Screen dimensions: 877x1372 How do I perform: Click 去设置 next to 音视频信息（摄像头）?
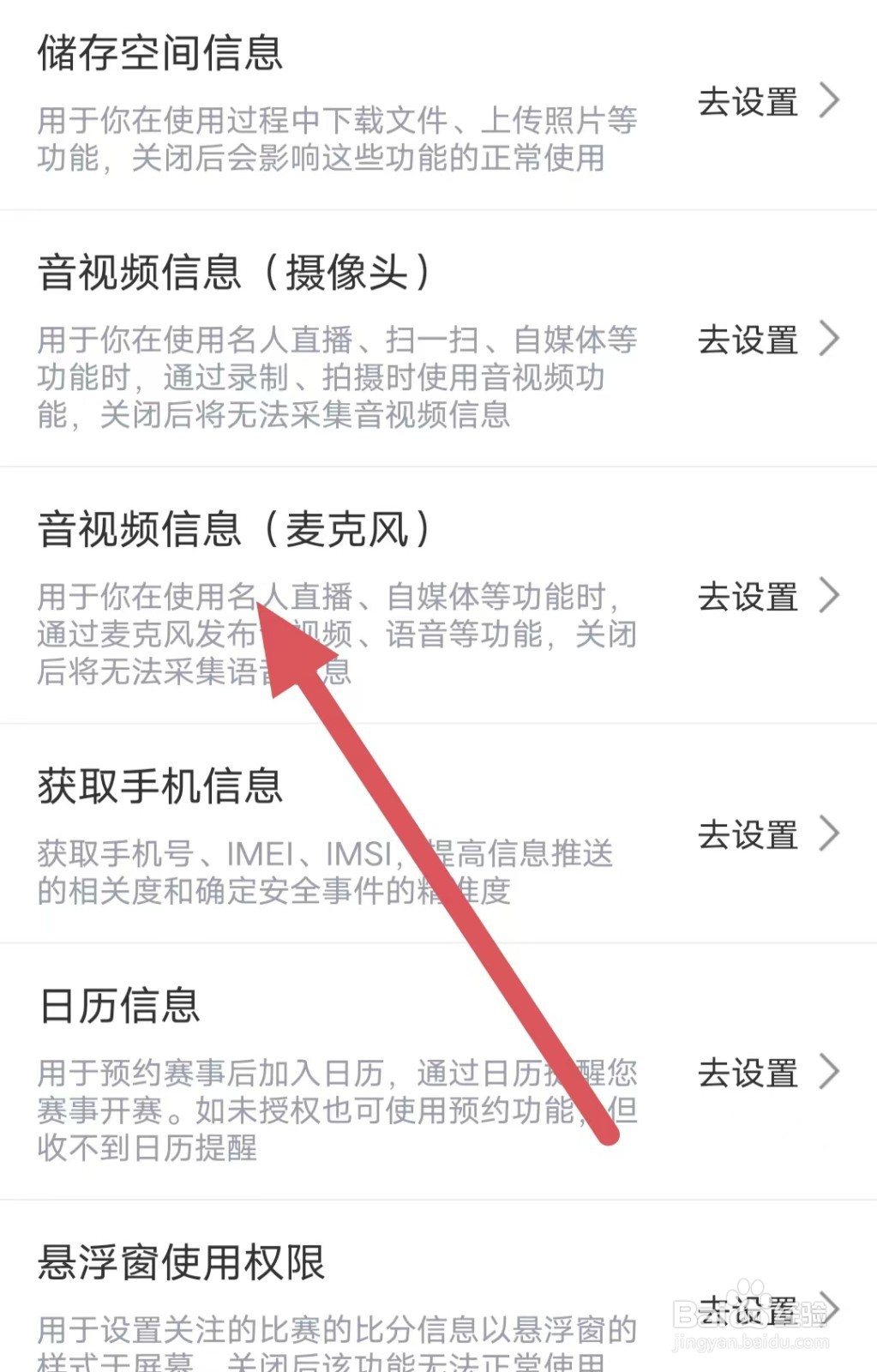point(745,340)
